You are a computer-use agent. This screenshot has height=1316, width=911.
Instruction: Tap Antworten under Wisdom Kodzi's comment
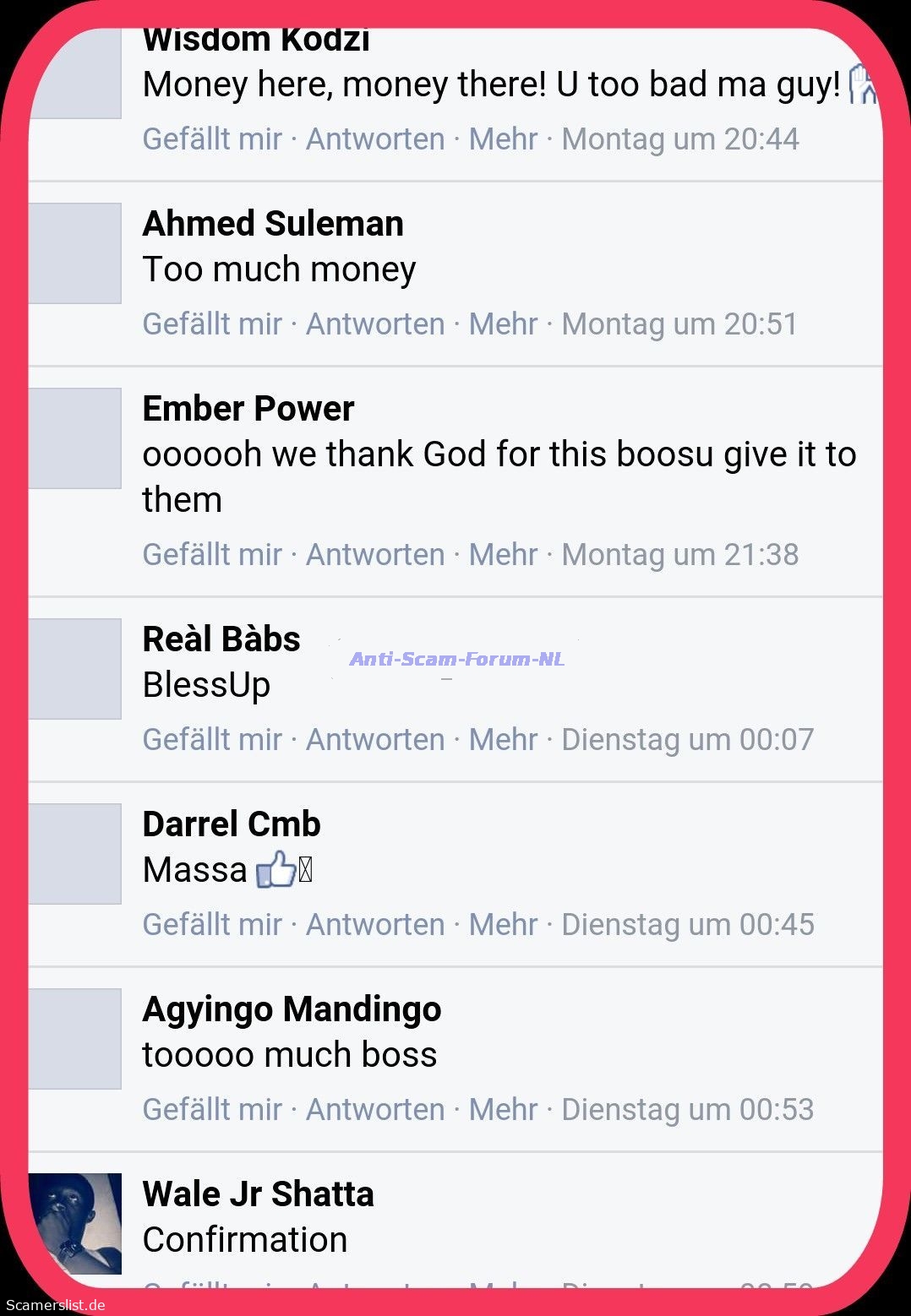(x=374, y=139)
